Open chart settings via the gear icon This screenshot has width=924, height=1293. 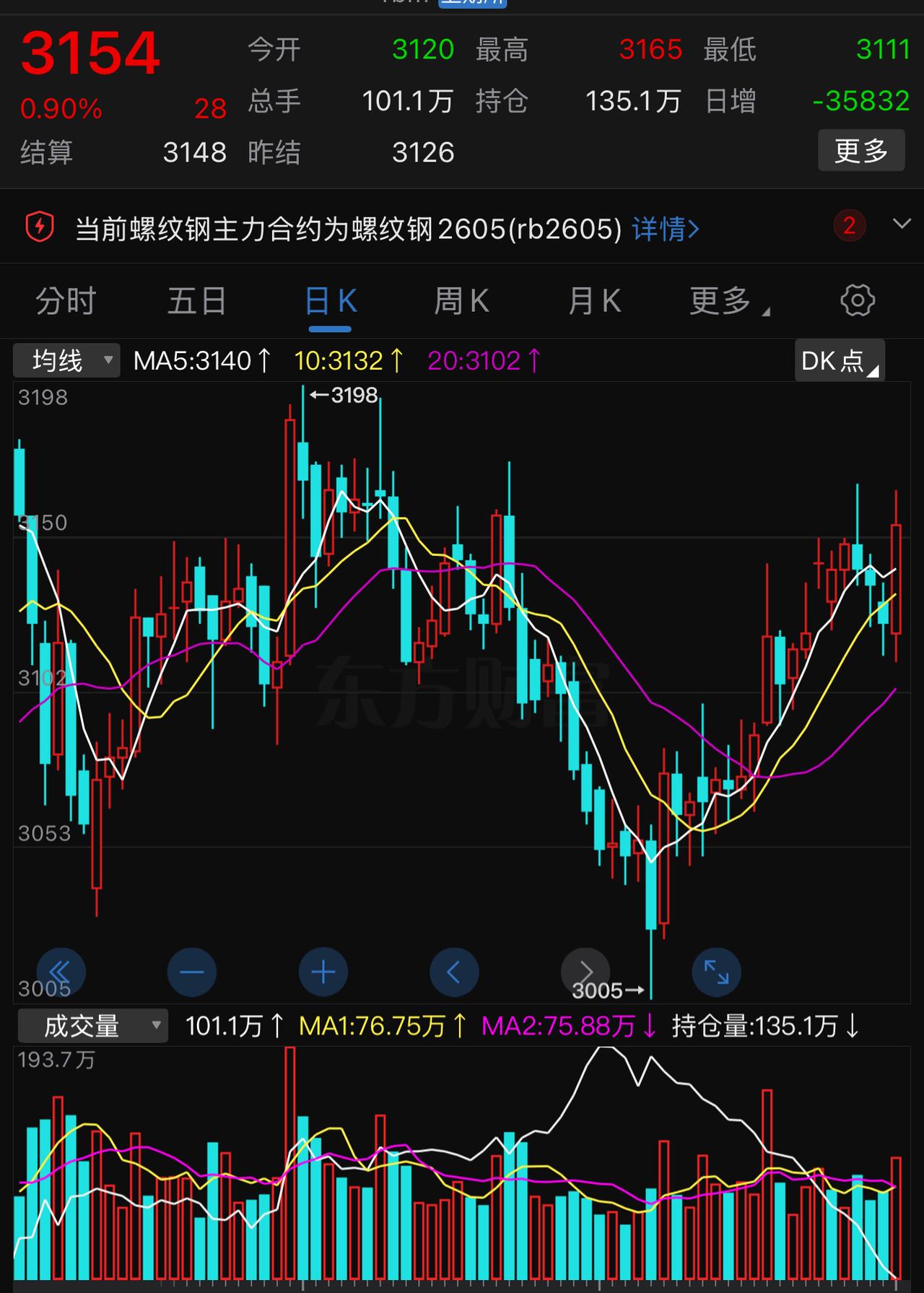coord(858,300)
